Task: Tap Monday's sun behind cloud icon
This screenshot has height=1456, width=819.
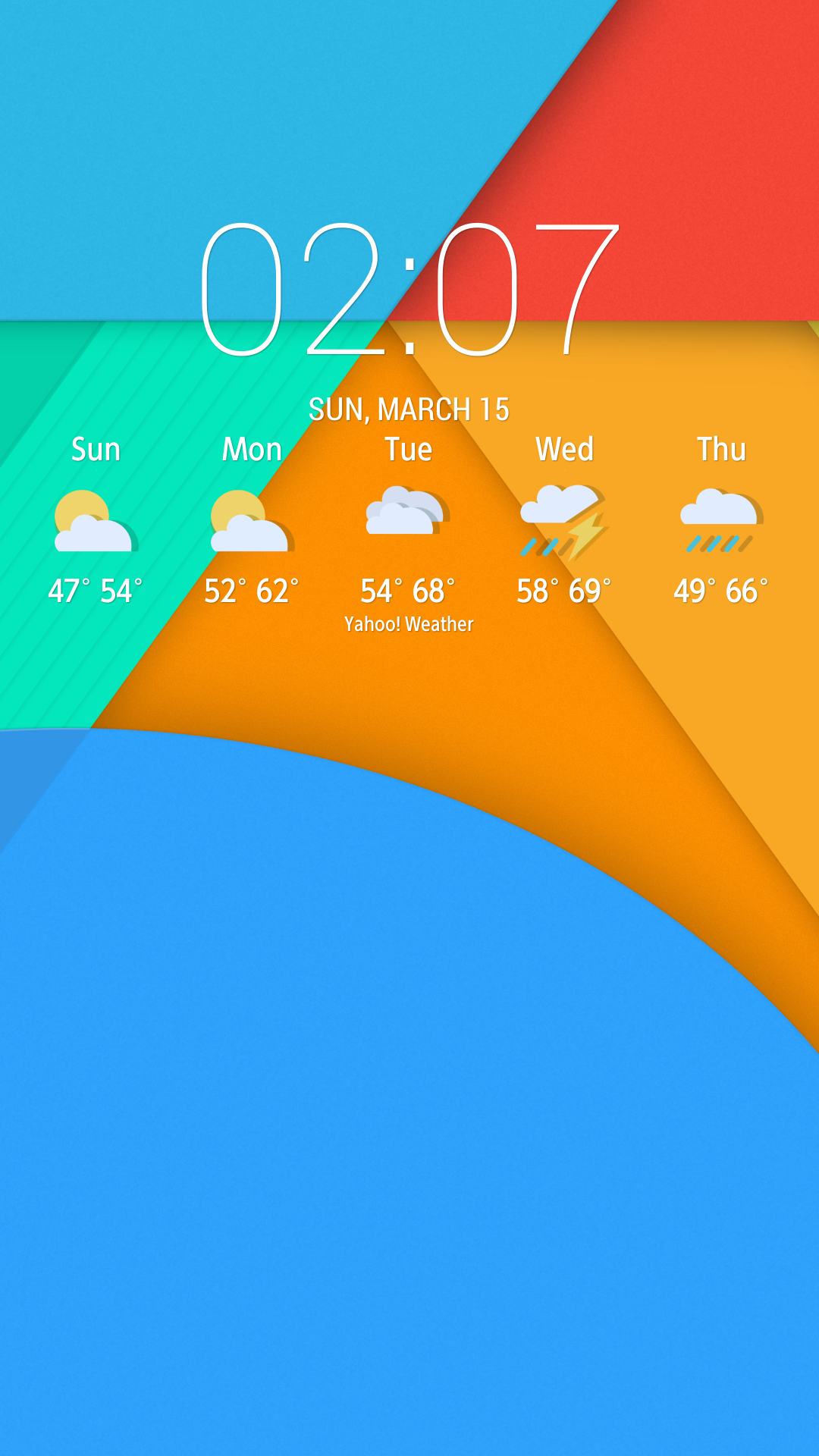Action: (x=250, y=519)
